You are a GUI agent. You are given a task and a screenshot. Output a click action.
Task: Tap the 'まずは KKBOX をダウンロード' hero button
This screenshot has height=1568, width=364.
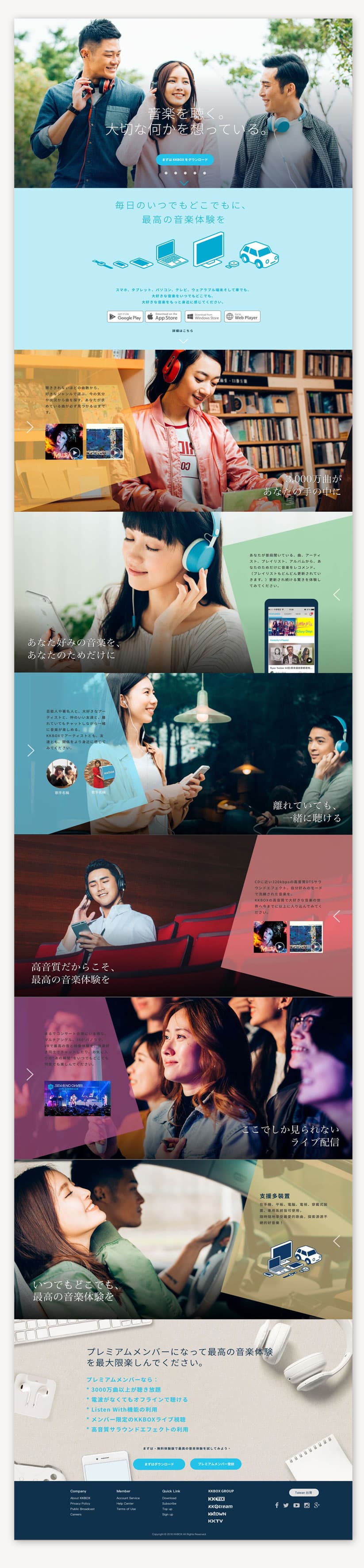(184, 160)
